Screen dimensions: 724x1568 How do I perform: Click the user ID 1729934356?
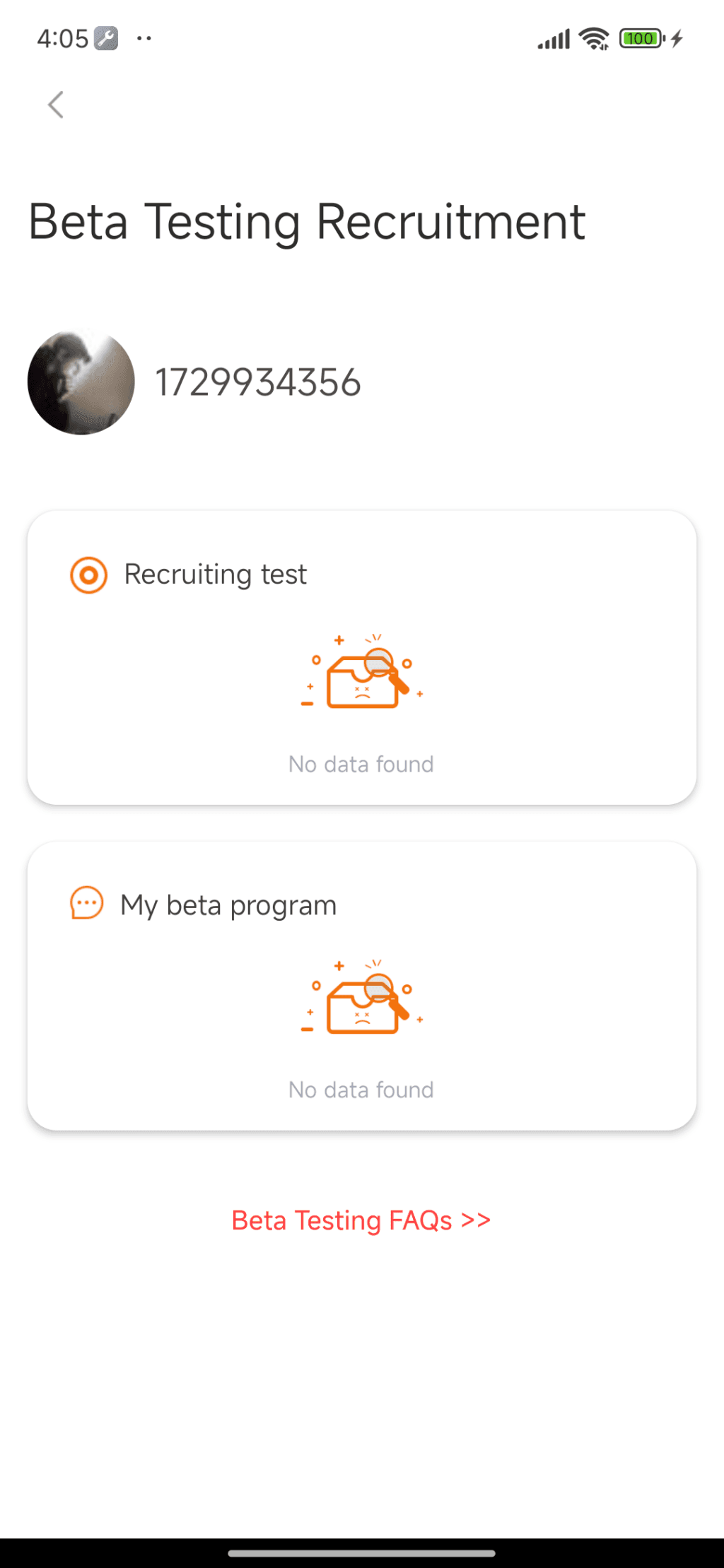257,382
